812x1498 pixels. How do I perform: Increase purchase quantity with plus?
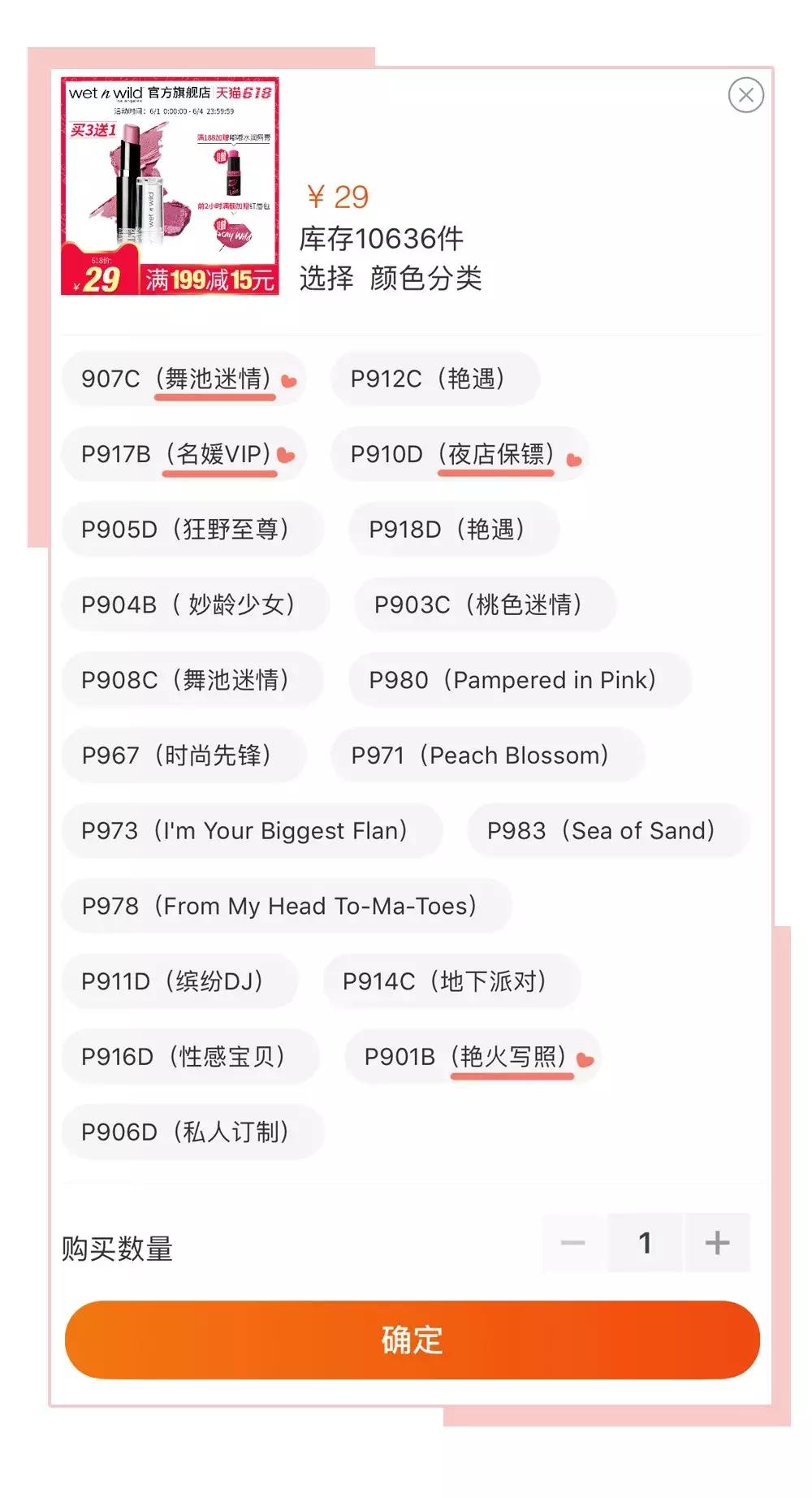tap(718, 1243)
